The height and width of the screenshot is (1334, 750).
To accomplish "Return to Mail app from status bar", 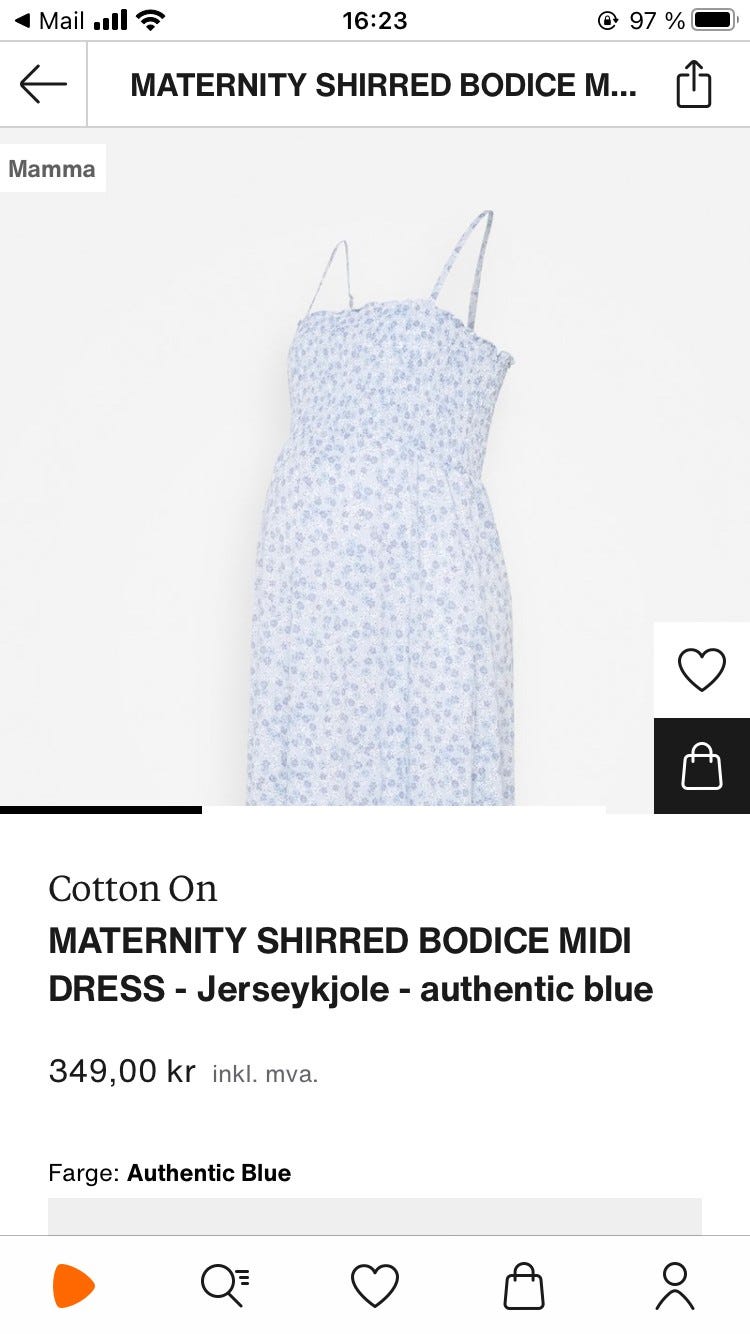I will 50,20.
